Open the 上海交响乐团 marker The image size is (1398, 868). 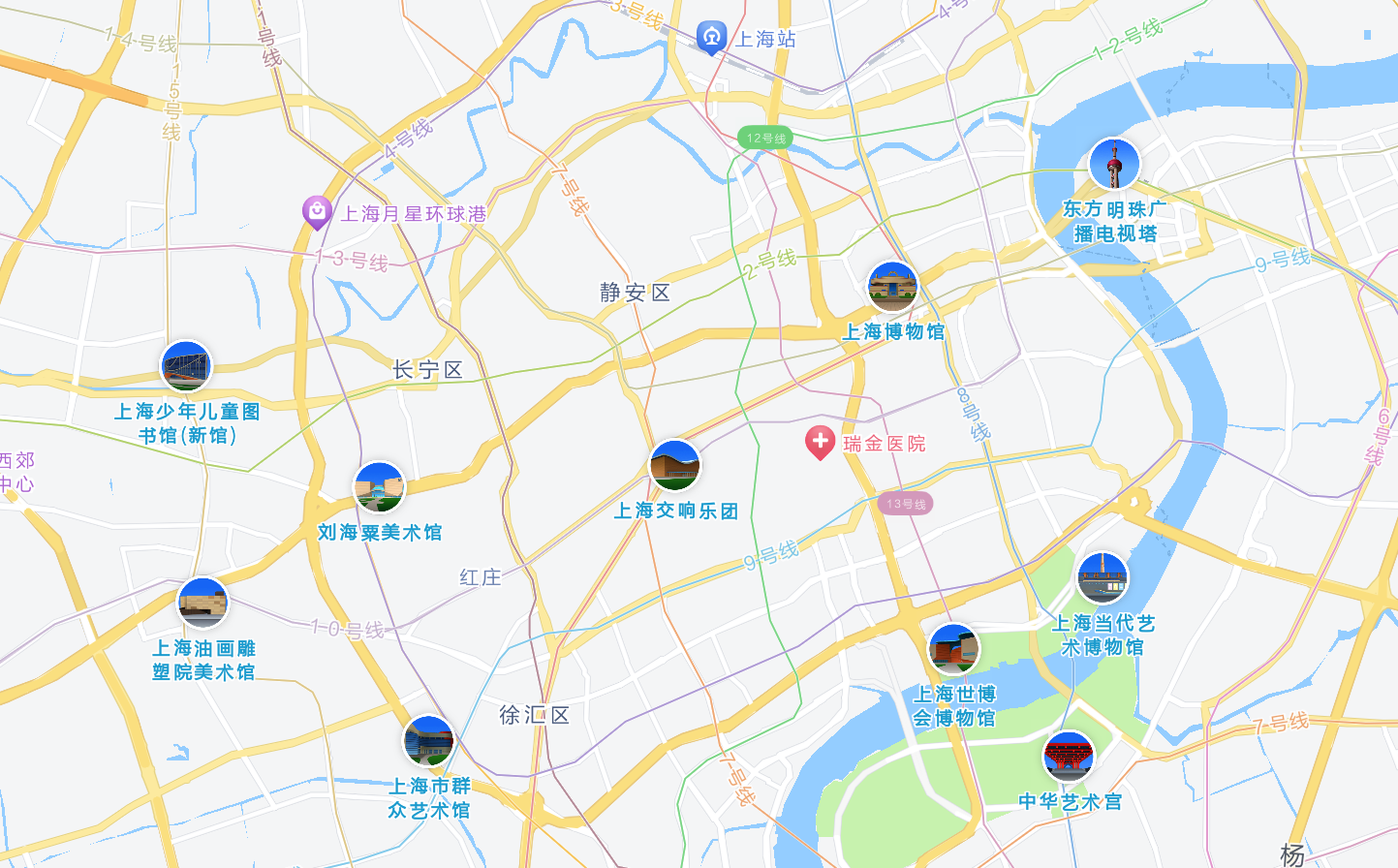674,466
